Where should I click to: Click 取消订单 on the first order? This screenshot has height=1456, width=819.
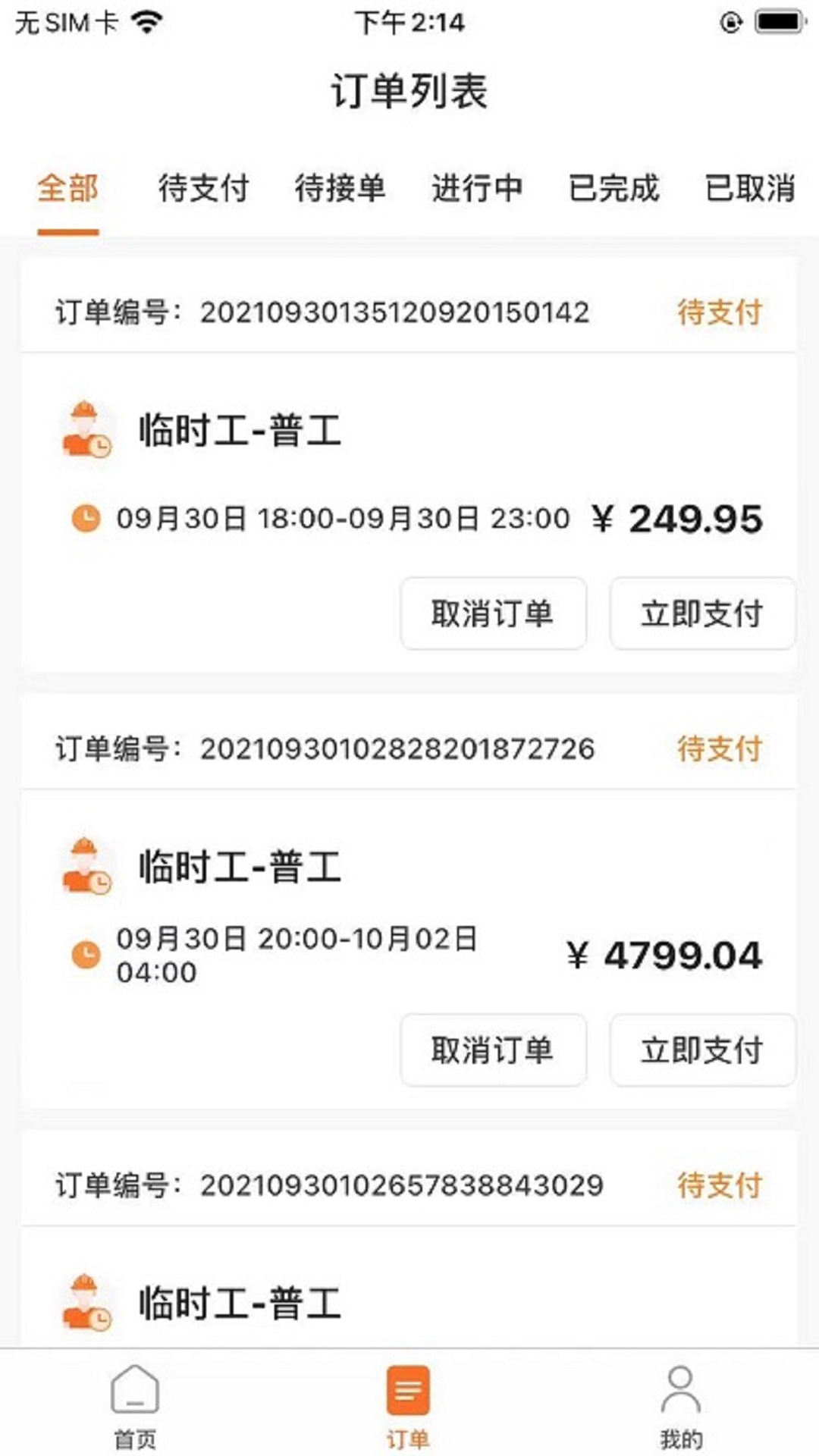coord(493,614)
